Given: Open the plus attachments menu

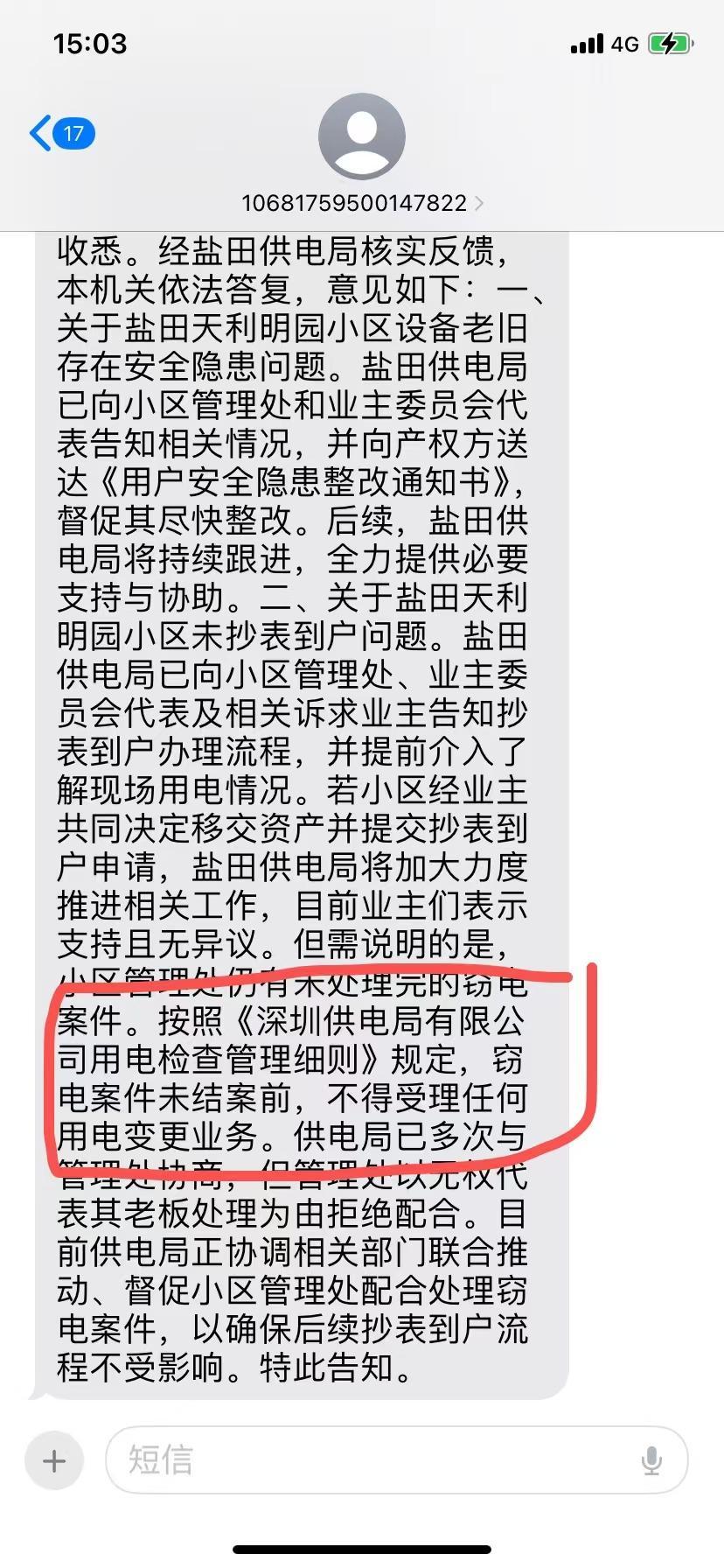Looking at the screenshot, I should (54, 1460).
